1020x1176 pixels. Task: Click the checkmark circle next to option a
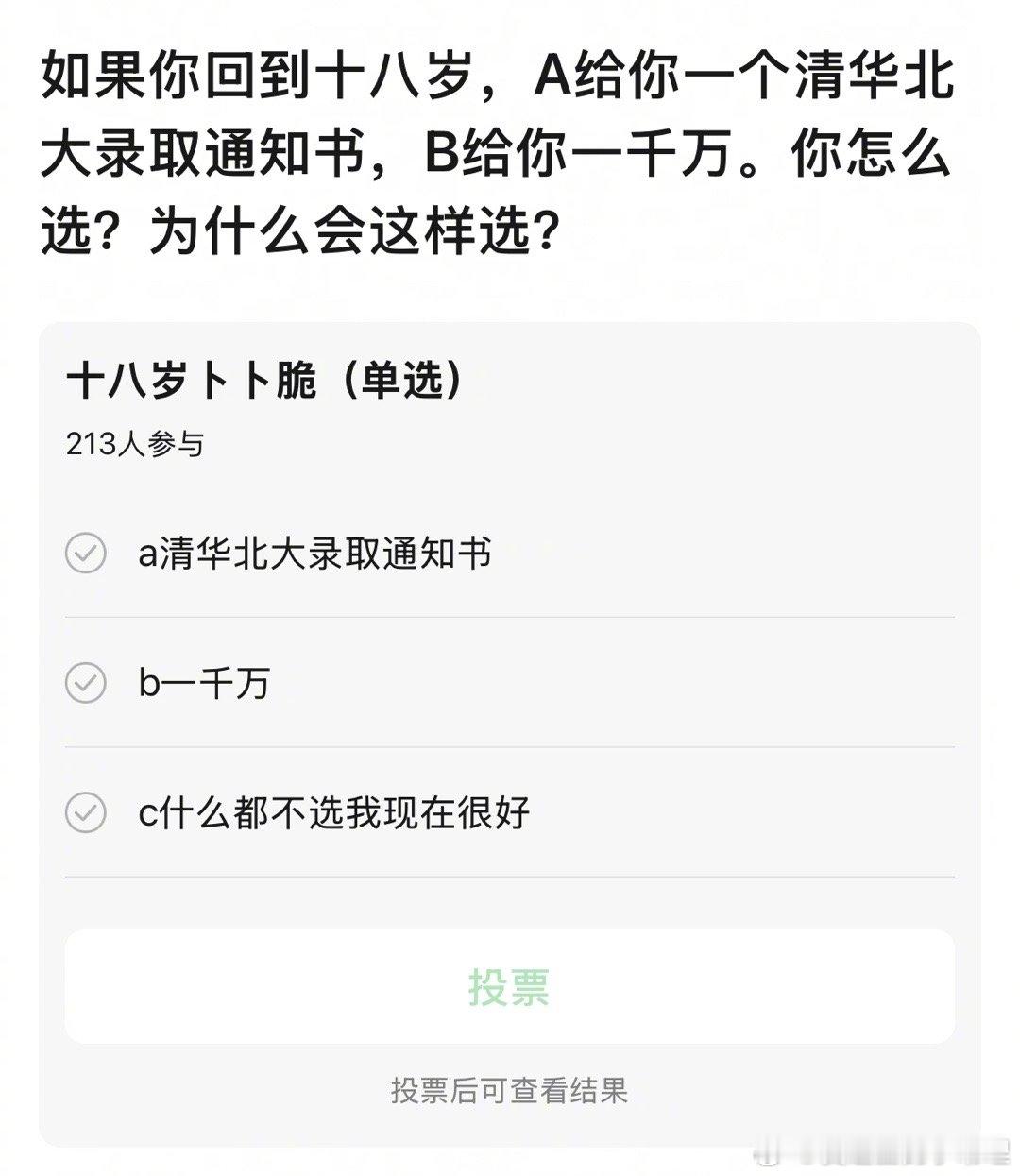[85, 555]
